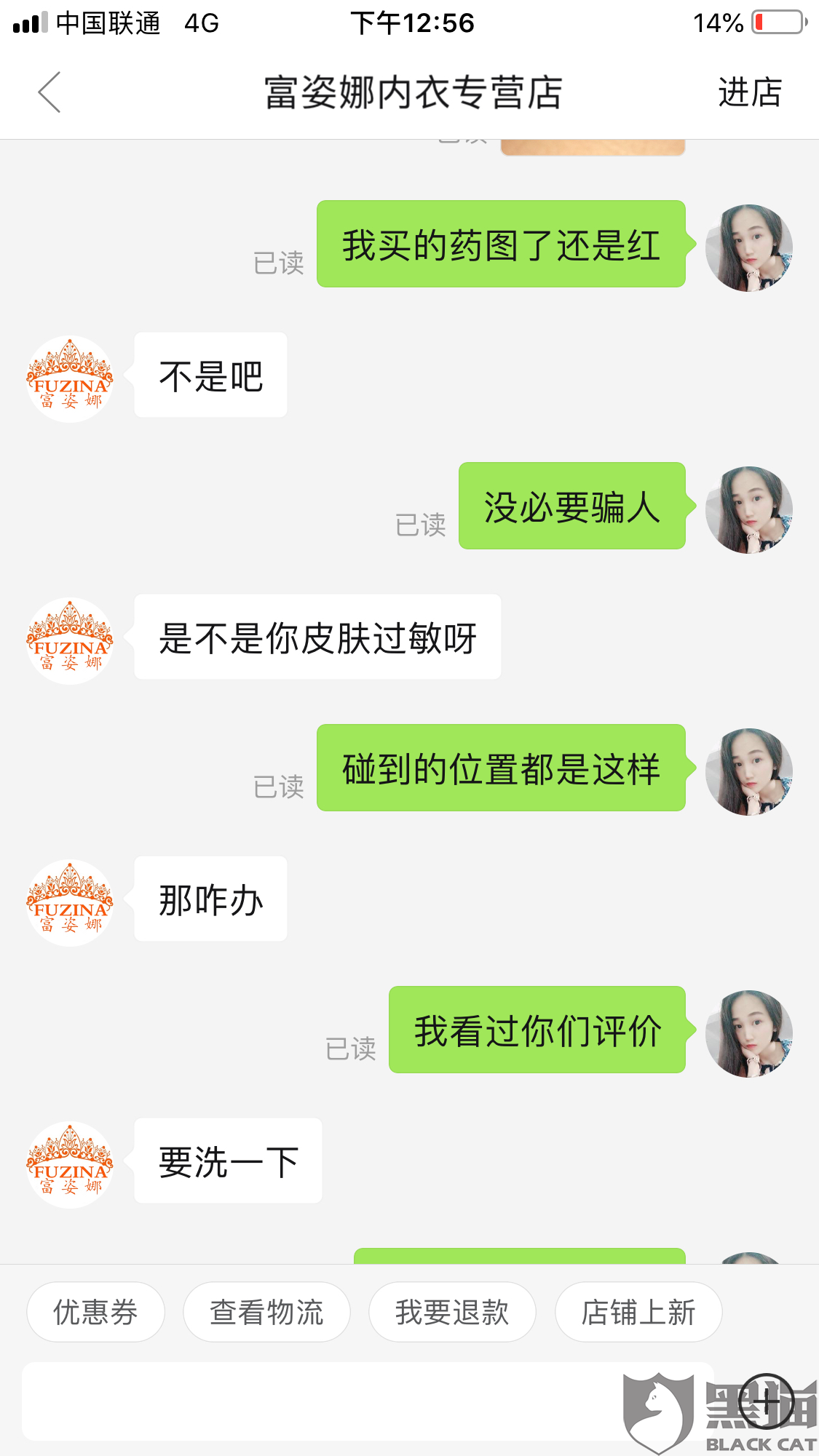Open the plus attachment menu

click(x=766, y=1401)
